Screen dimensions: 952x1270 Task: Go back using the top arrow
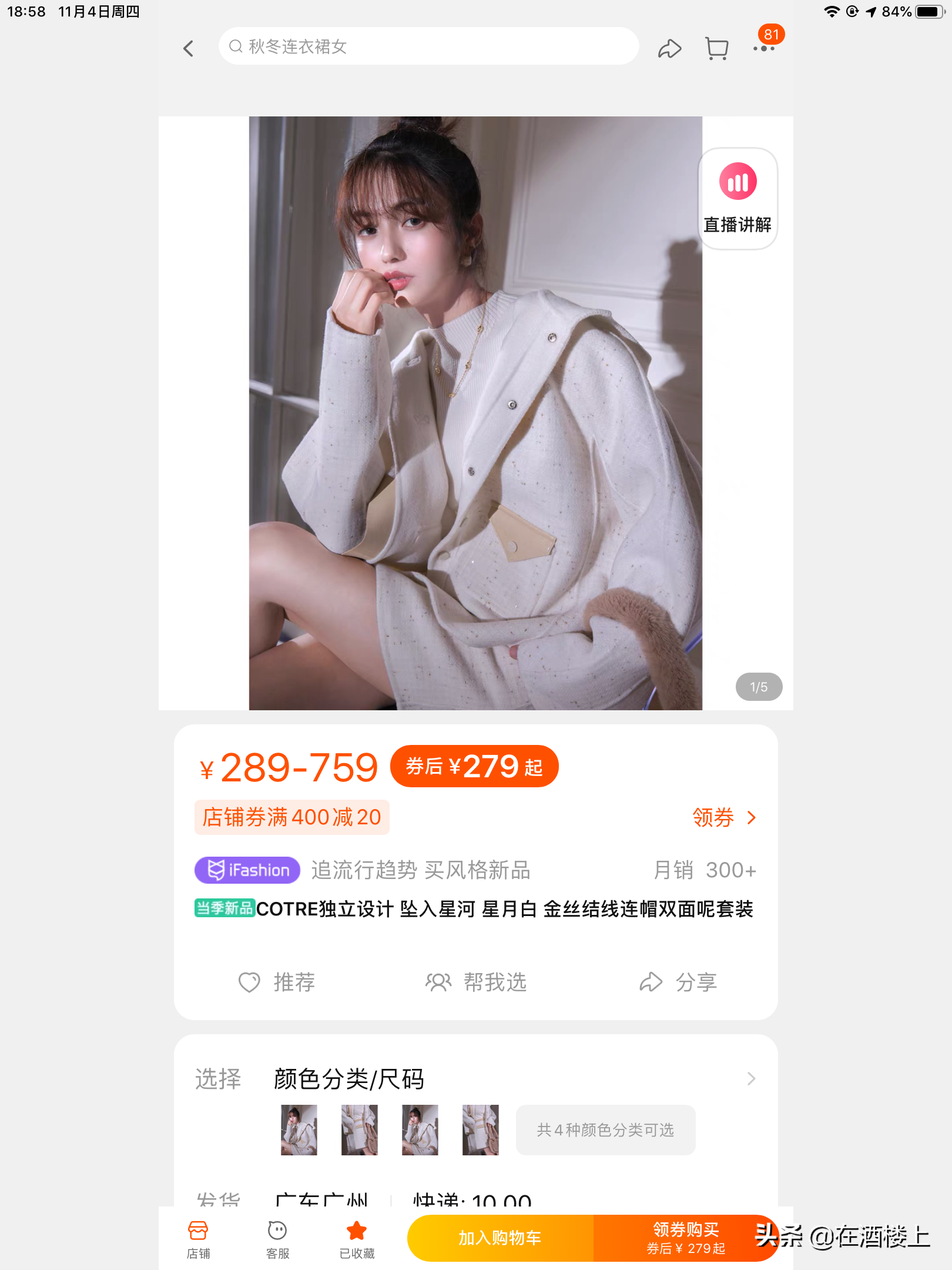click(188, 48)
